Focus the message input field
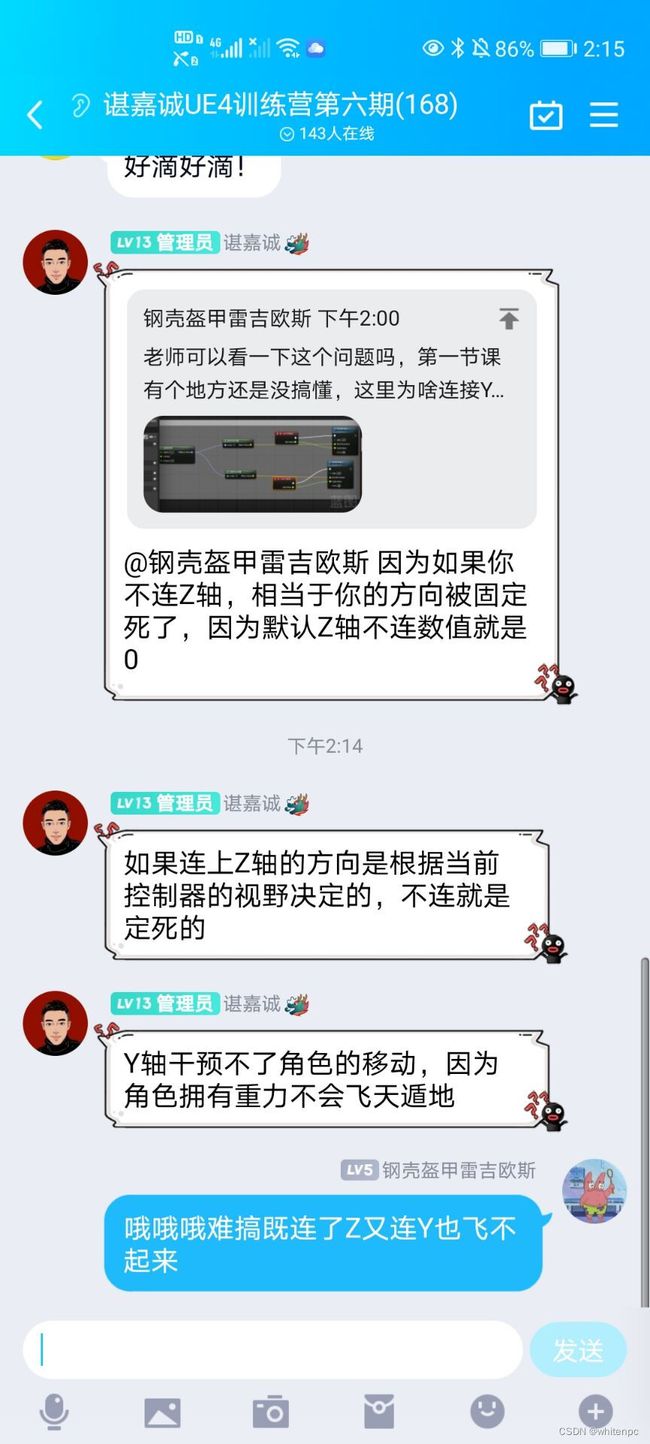650x1444 pixels. click(272, 1350)
